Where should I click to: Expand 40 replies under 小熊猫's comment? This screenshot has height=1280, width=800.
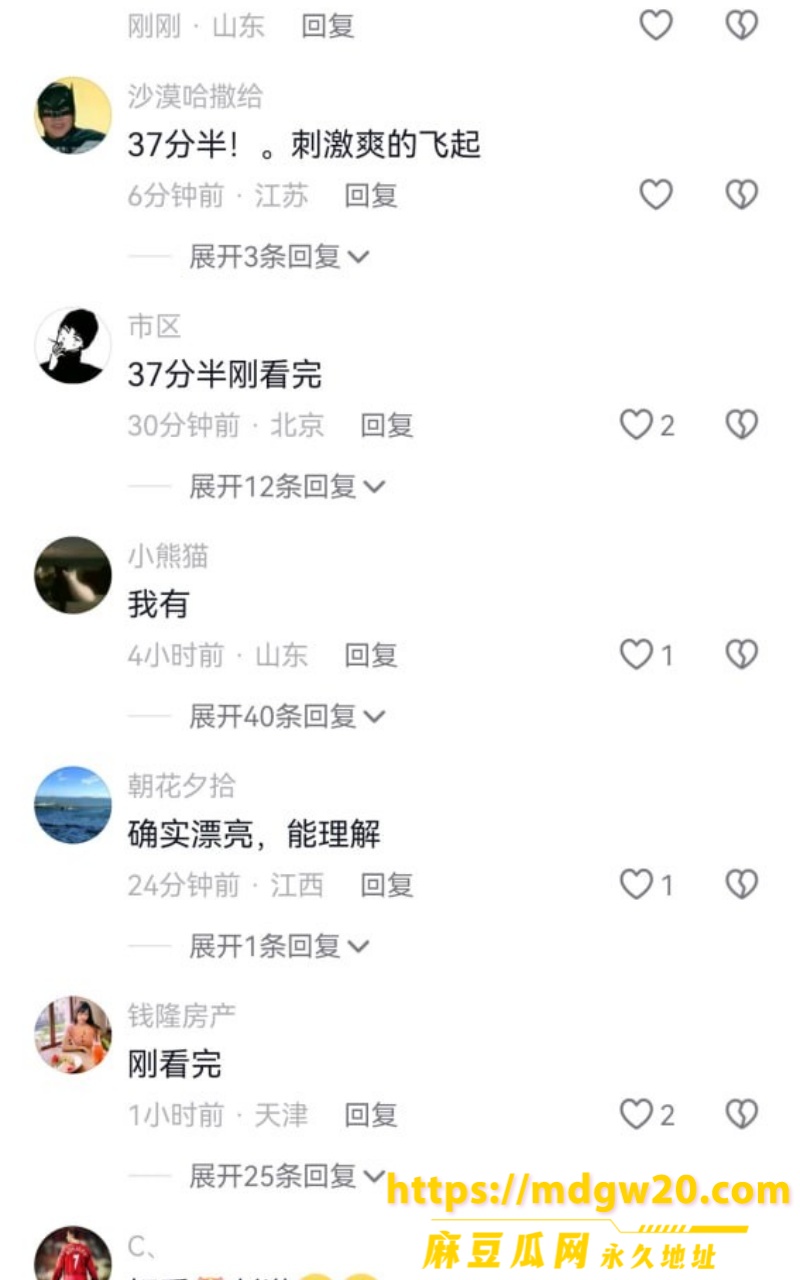point(288,716)
